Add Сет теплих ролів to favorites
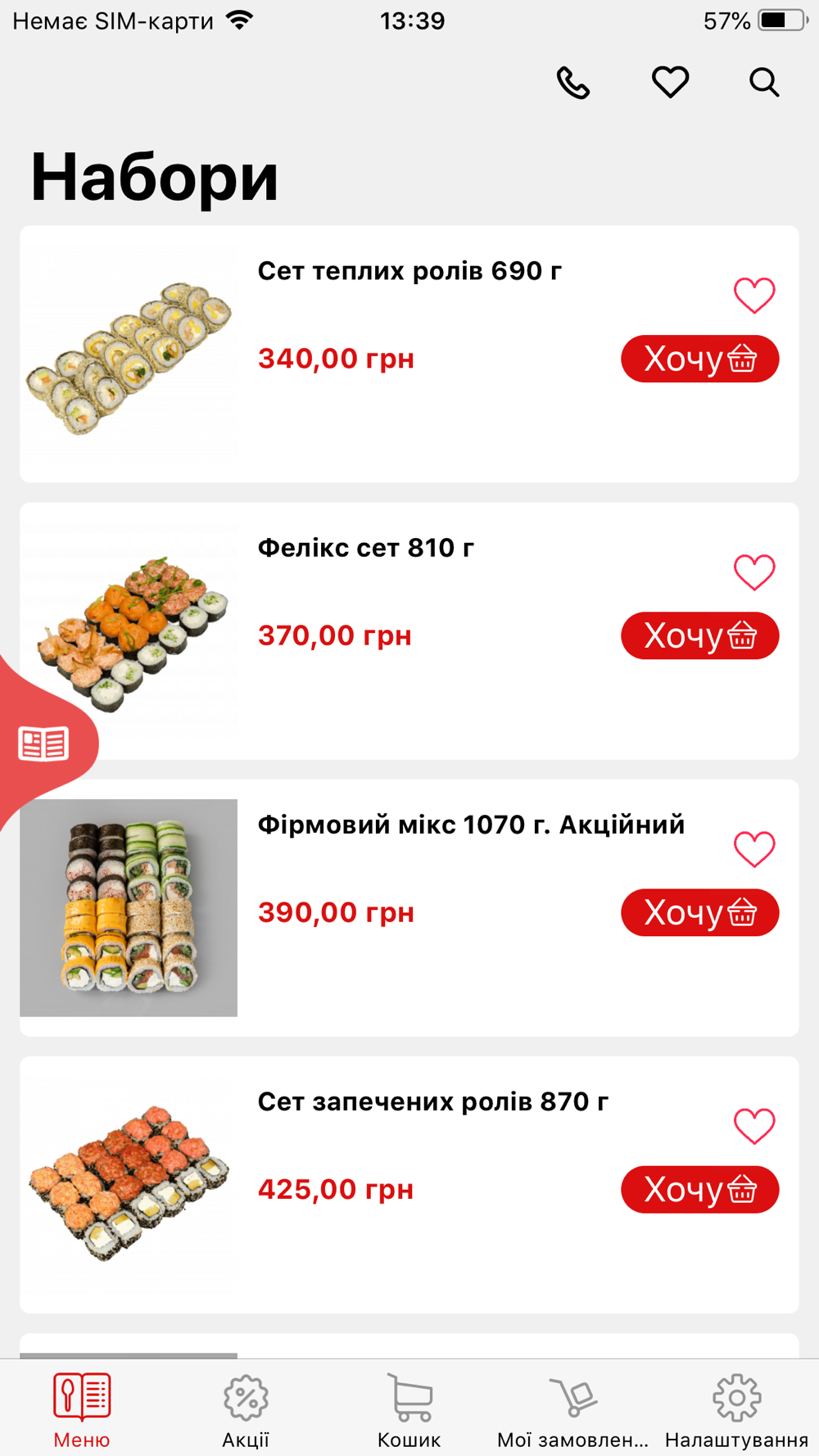This screenshot has width=819, height=1456. pos(753,295)
